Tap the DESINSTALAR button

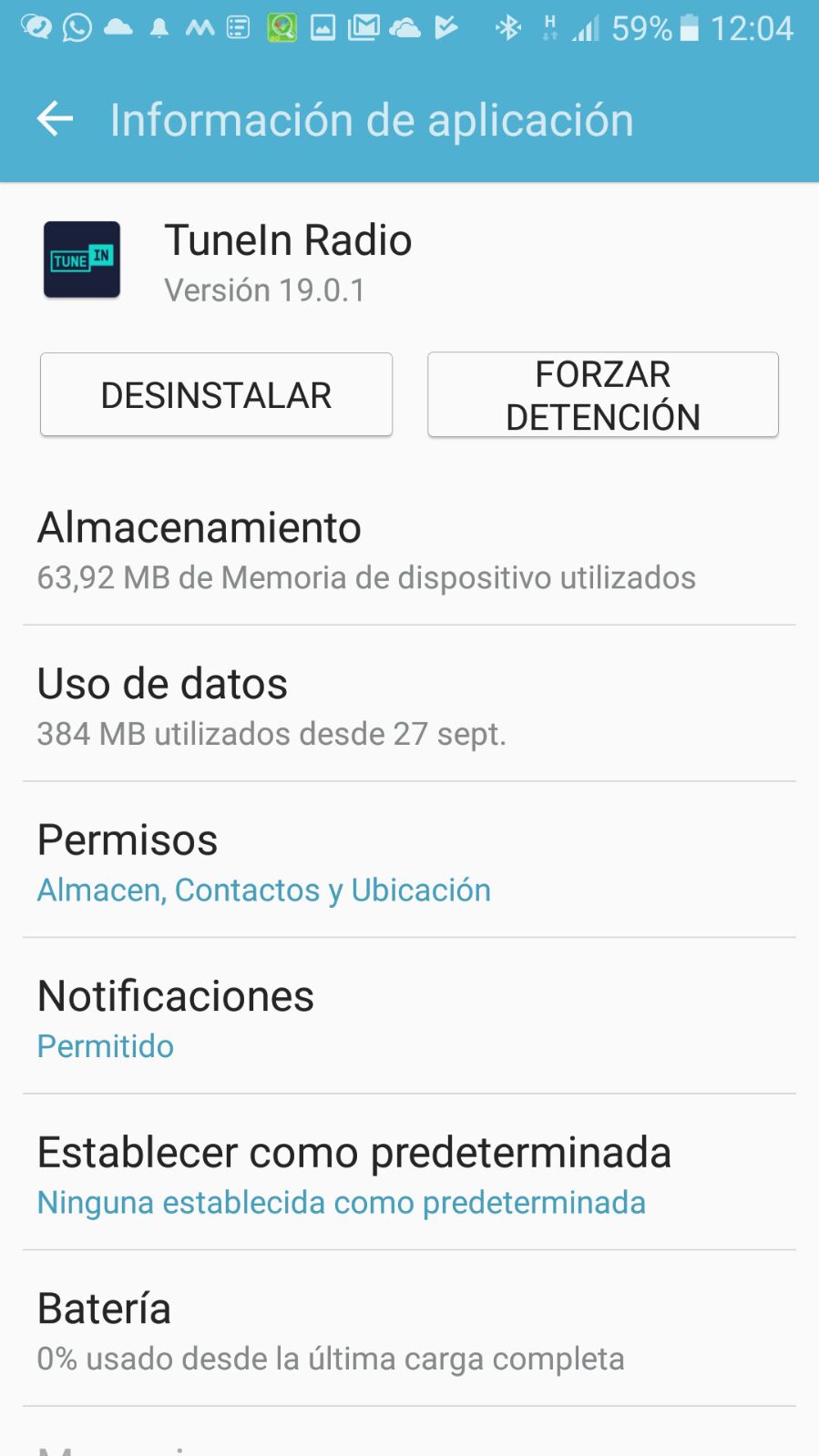click(216, 395)
